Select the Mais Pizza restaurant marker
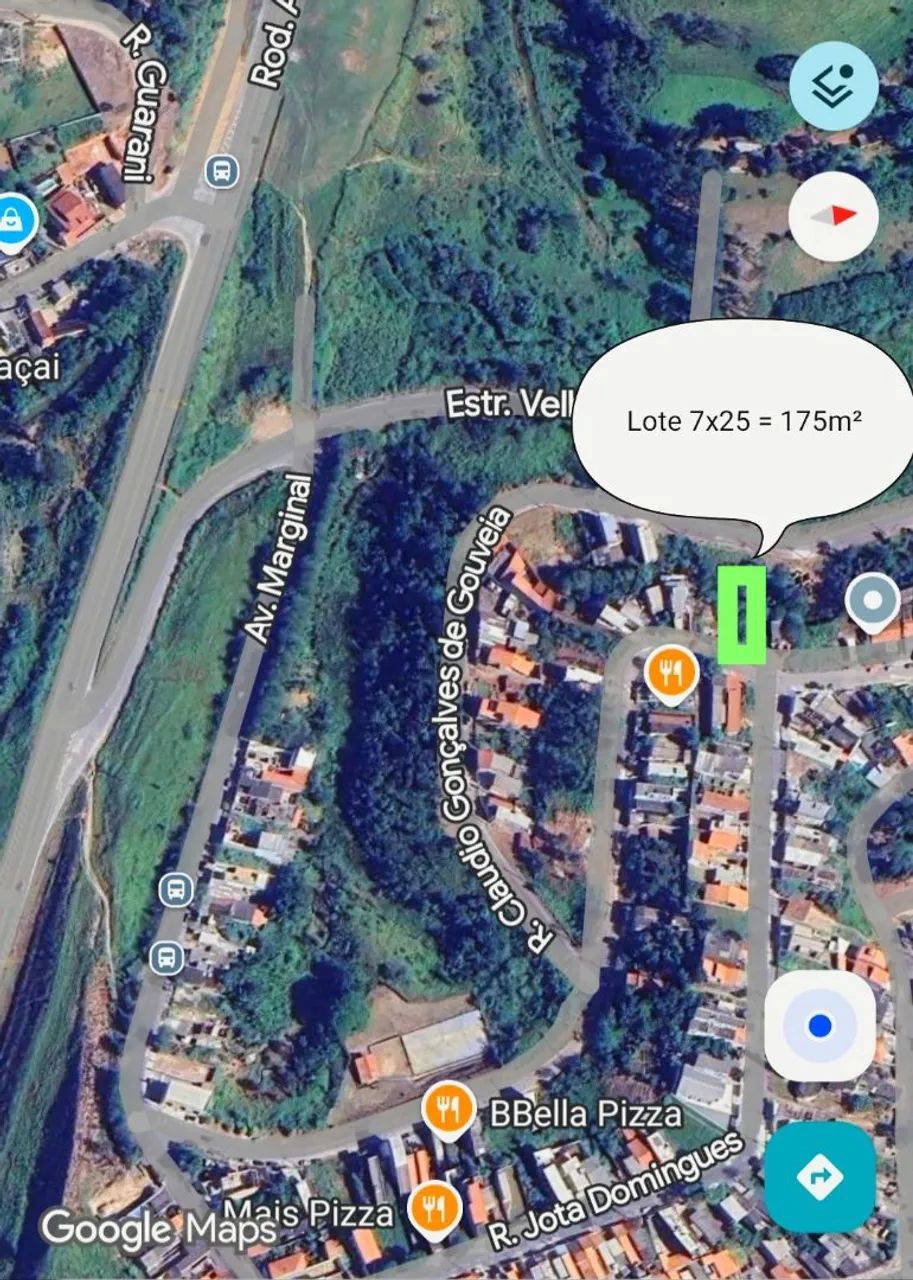The image size is (913, 1280). [x=434, y=1207]
